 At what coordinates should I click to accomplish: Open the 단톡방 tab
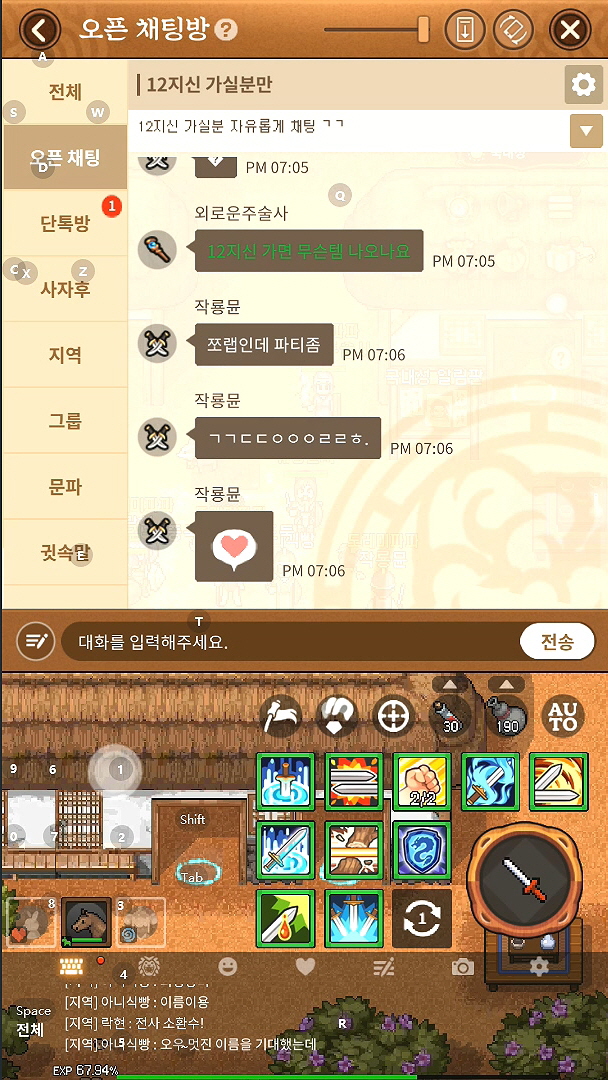pyautogui.click(x=65, y=223)
